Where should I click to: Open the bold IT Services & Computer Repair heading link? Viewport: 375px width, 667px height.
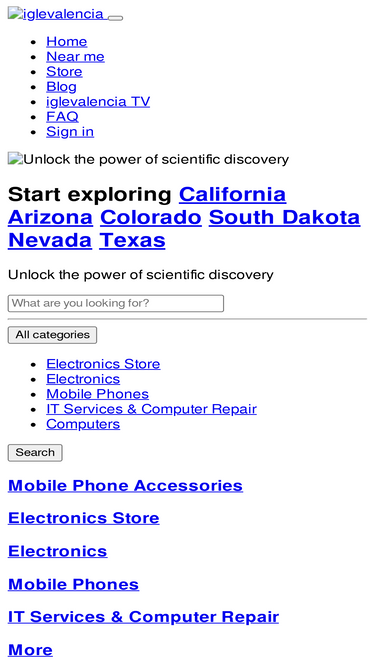click(x=143, y=617)
